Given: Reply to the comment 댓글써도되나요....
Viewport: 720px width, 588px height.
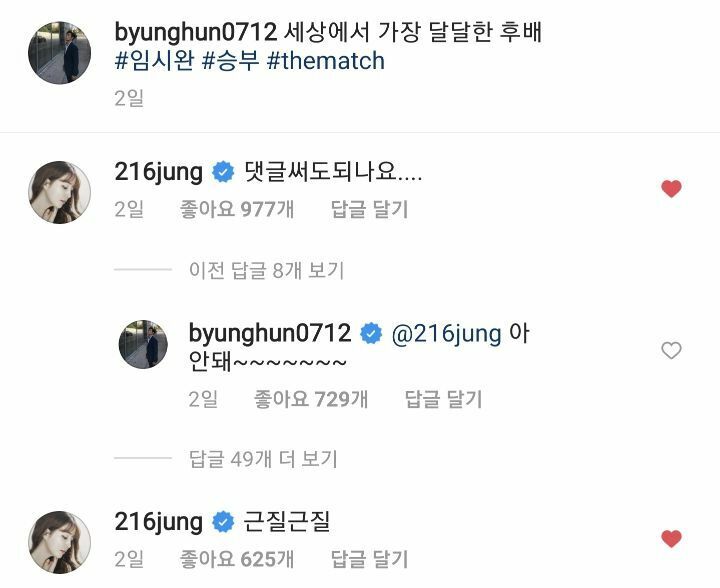Looking at the screenshot, I should pyautogui.click(x=369, y=209).
